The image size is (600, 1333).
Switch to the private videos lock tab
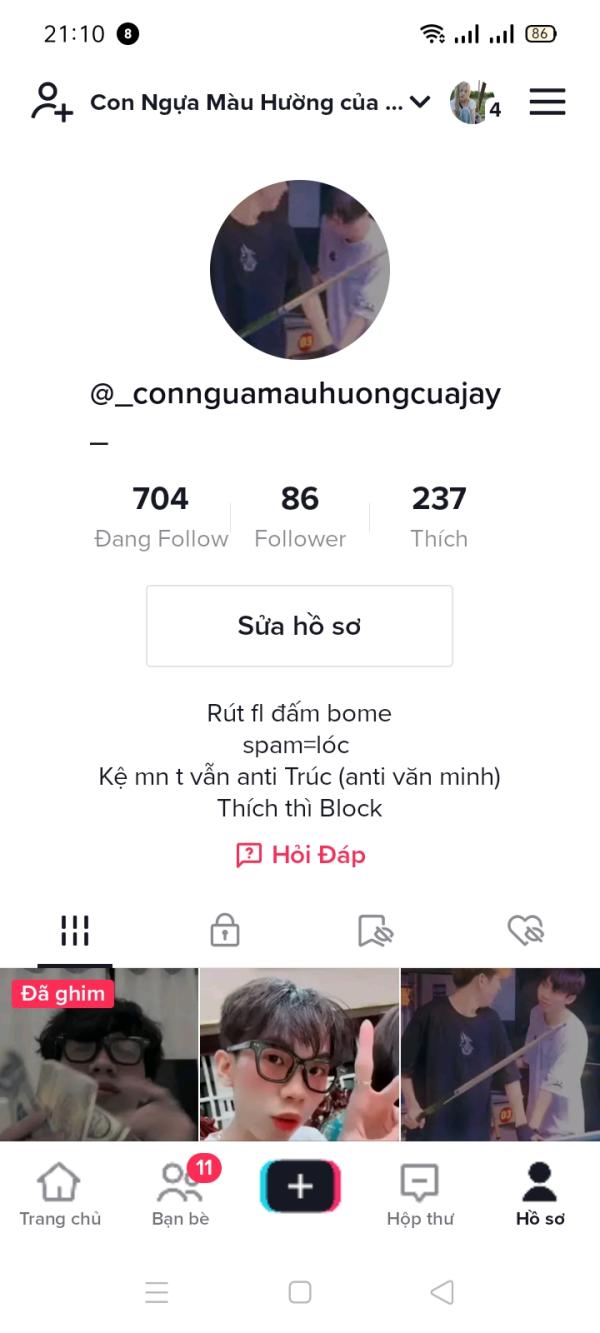point(224,930)
